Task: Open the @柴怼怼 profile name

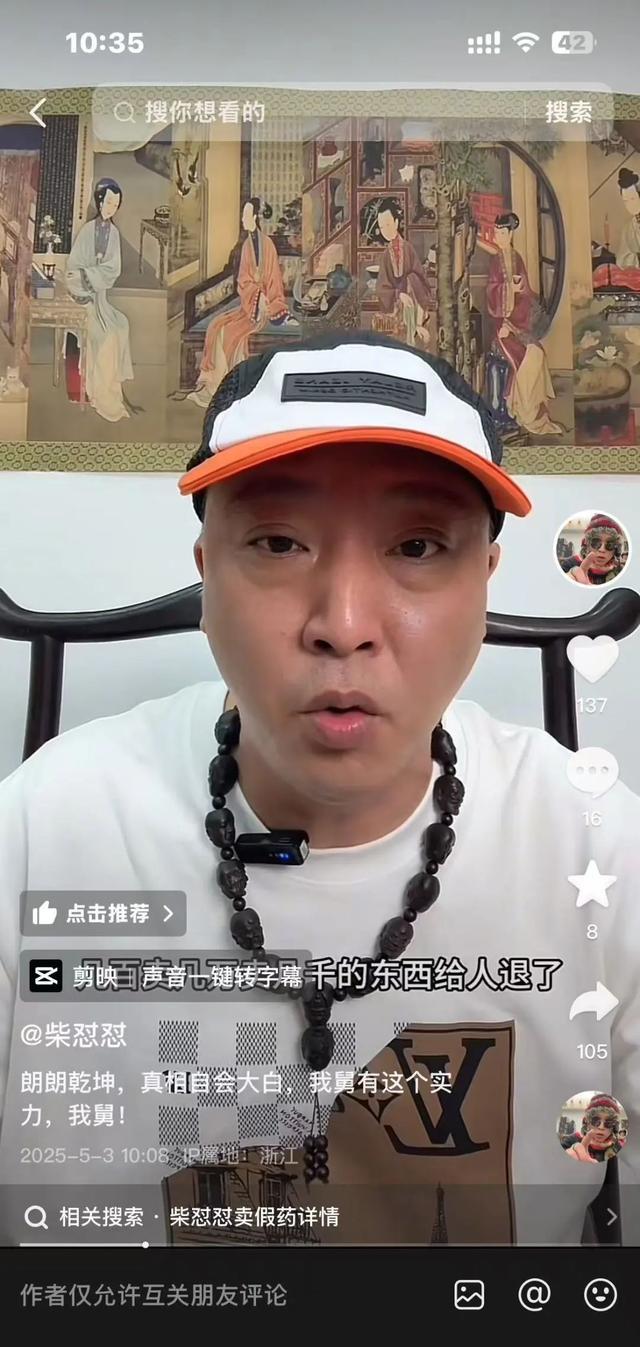Action: click(x=73, y=1035)
